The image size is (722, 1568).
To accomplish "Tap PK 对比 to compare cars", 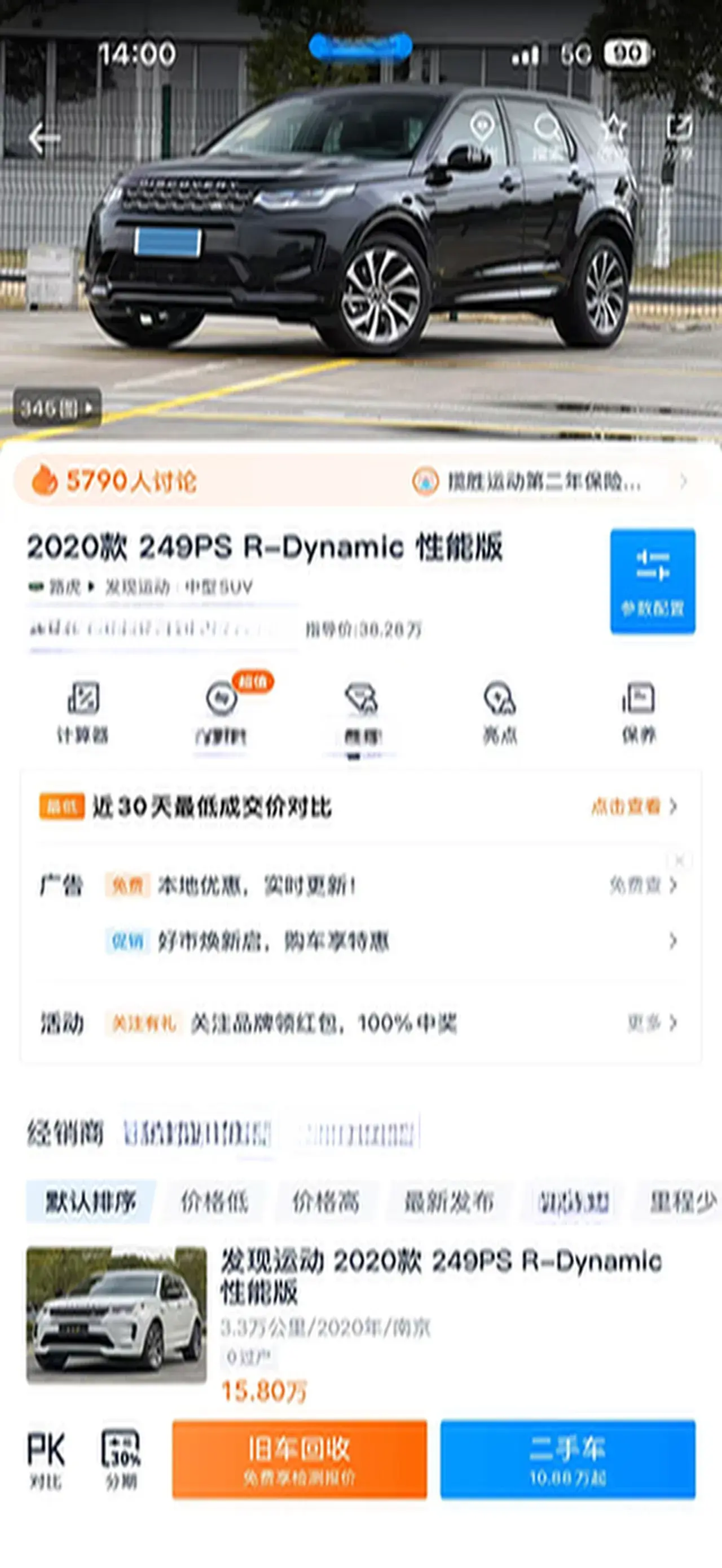I will [46, 1459].
